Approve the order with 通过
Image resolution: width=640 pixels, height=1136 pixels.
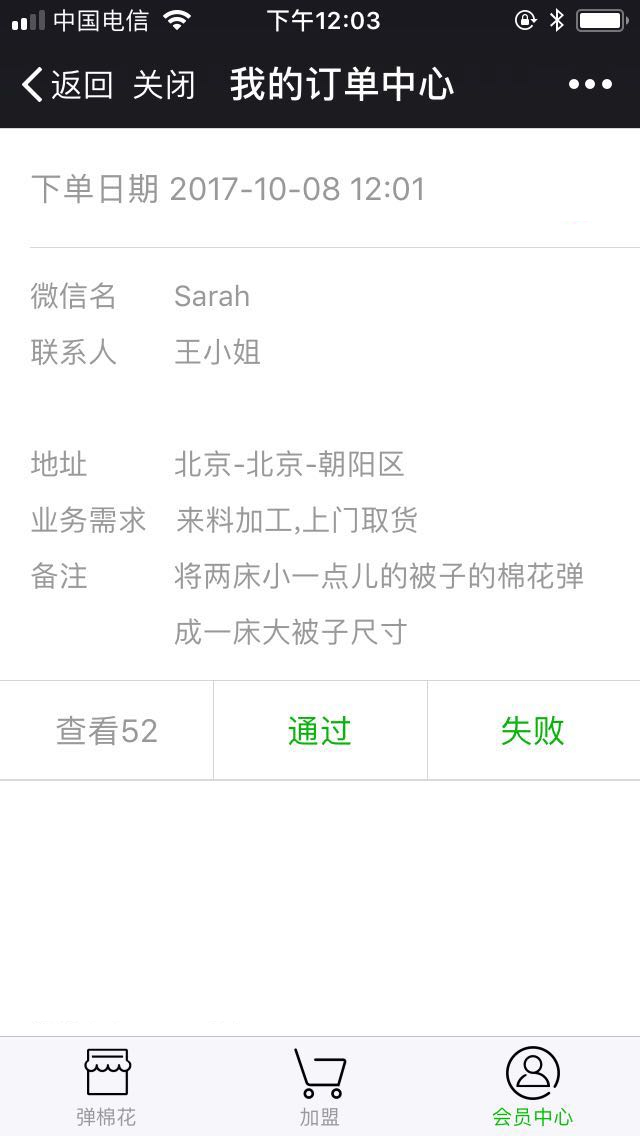pyautogui.click(x=320, y=731)
